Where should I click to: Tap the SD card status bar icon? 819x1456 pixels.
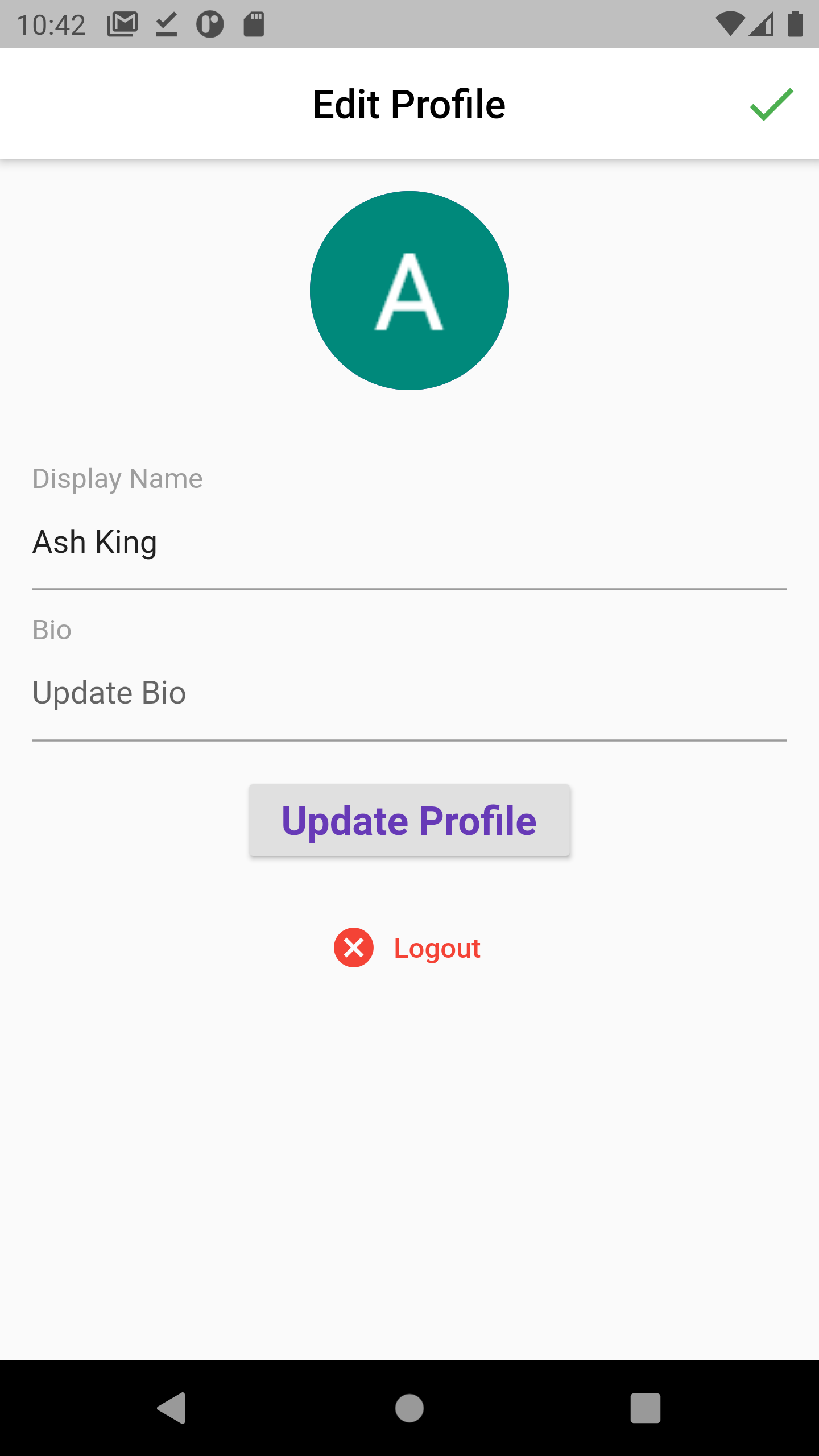tap(254, 23)
